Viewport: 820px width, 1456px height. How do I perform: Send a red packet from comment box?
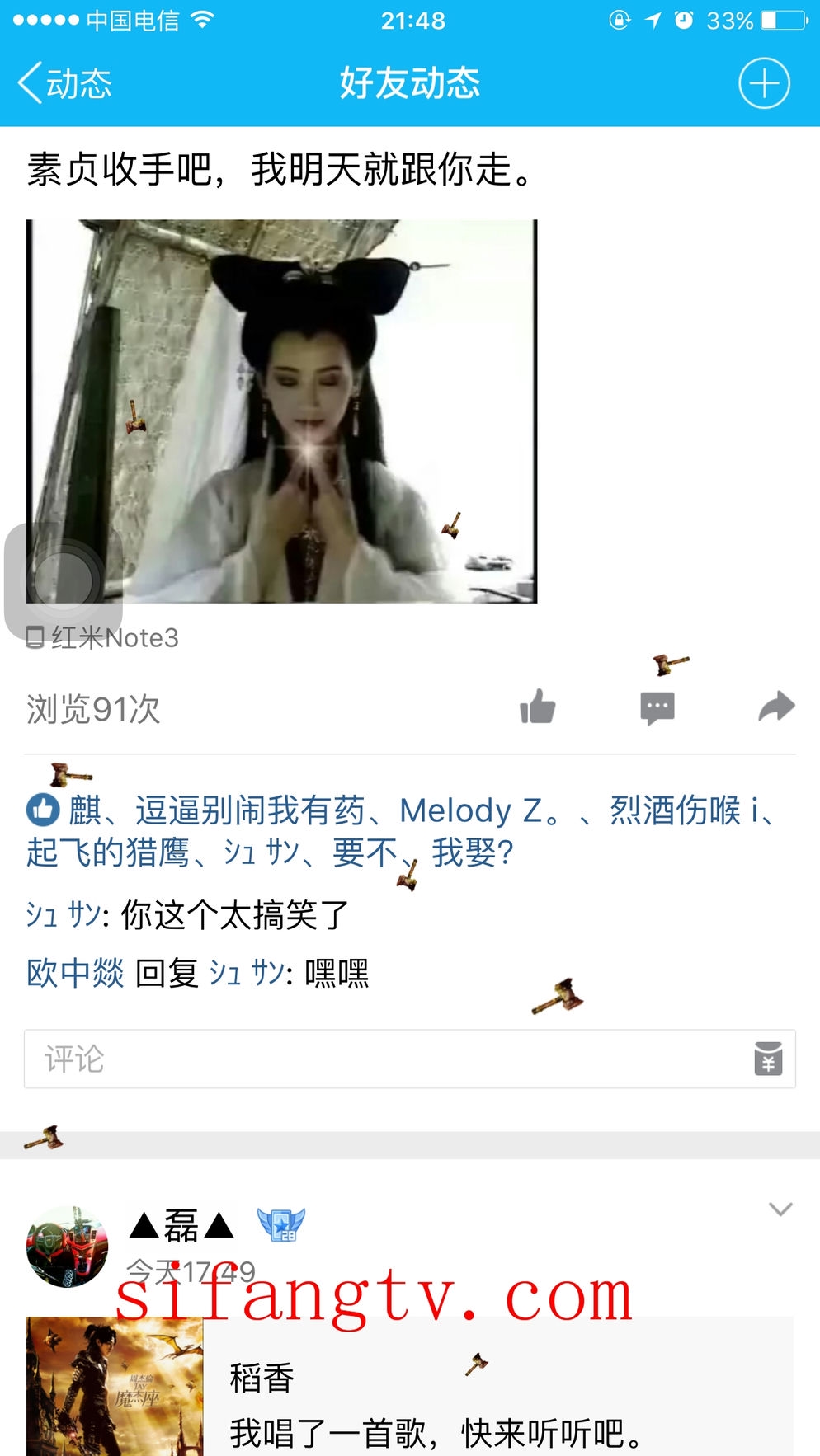pyautogui.click(x=768, y=1059)
